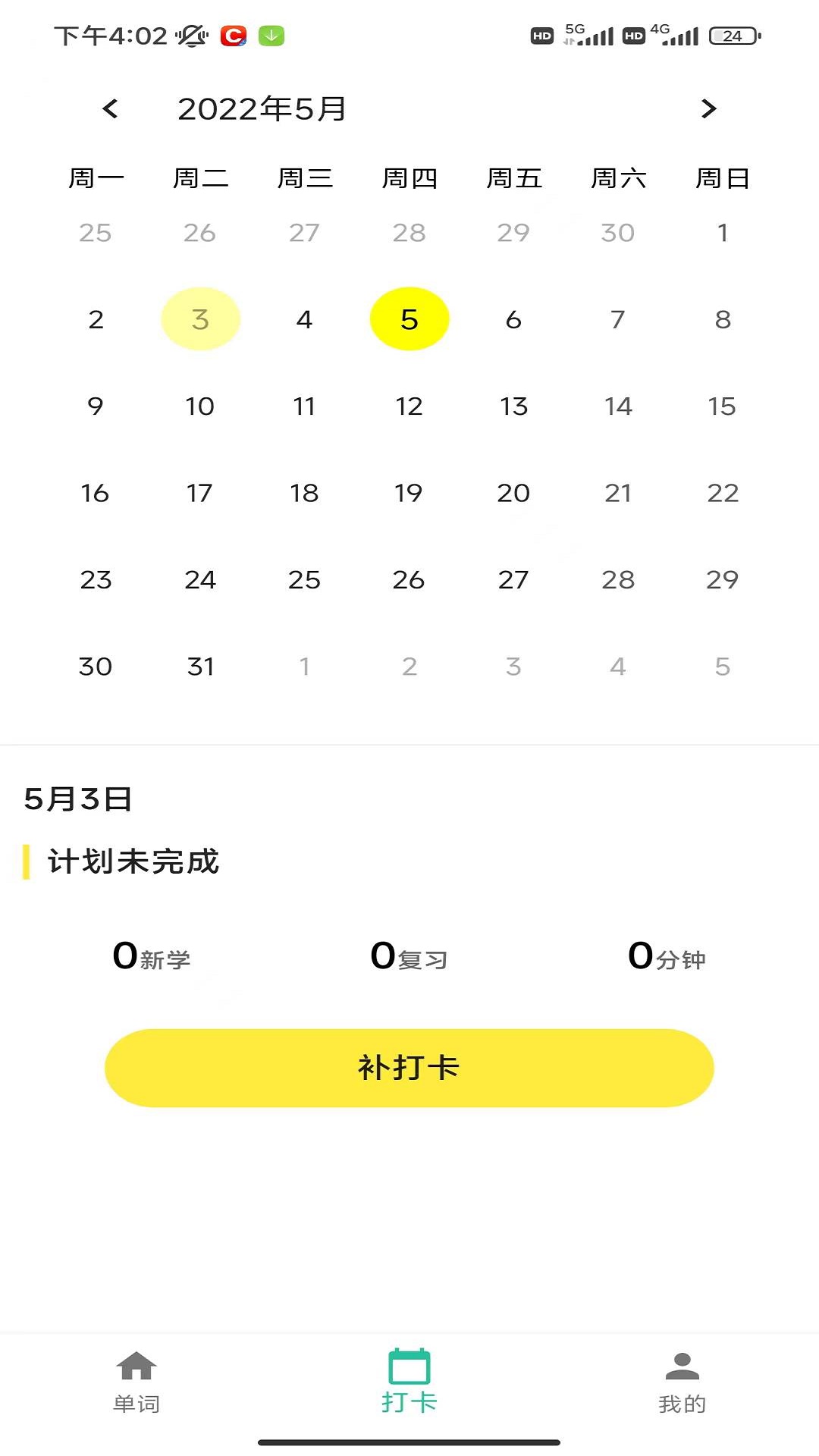The width and height of the screenshot is (819, 1456).
Task: Open the 2022年5月 month title
Action: click(261, 108)
